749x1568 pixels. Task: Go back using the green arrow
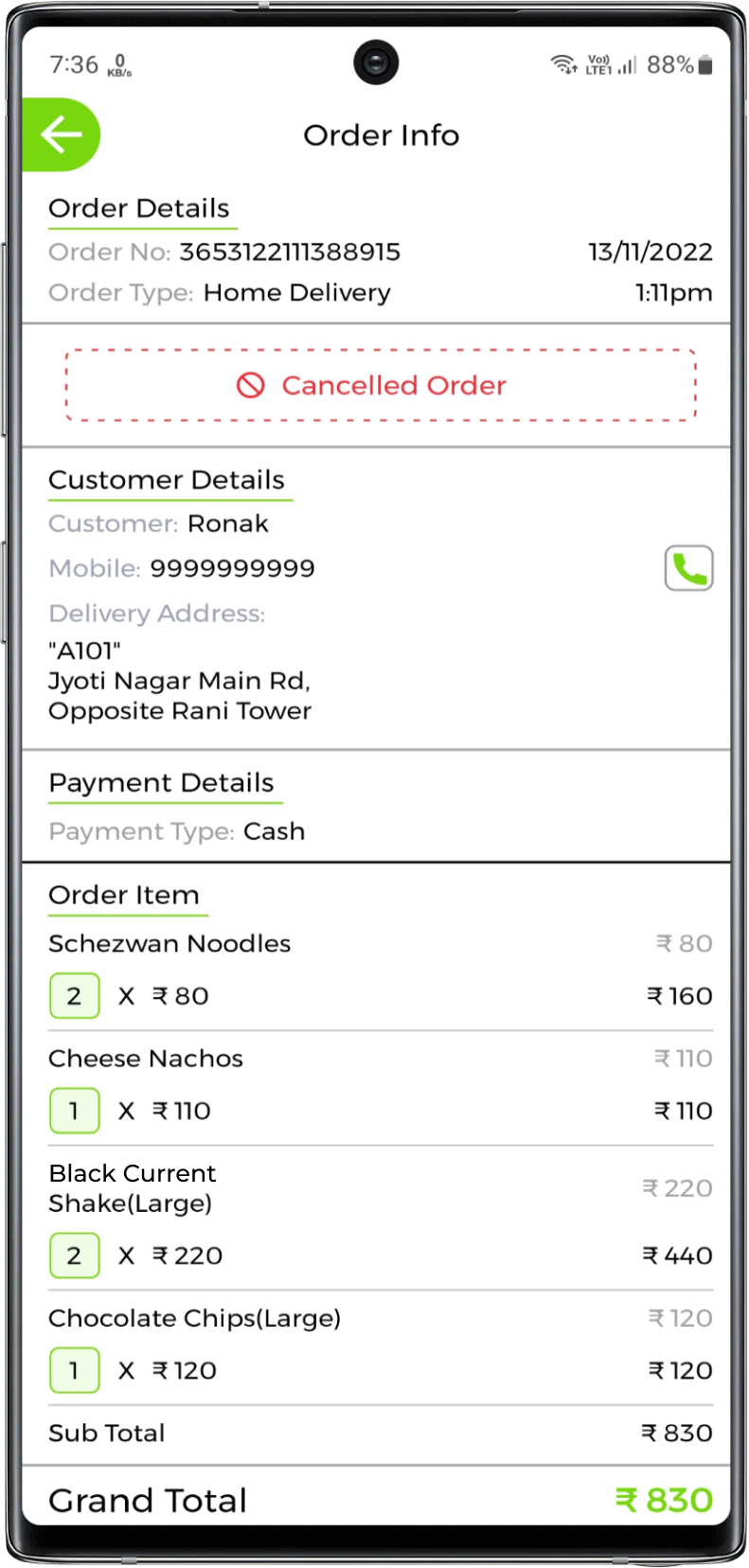coord(61,134)
